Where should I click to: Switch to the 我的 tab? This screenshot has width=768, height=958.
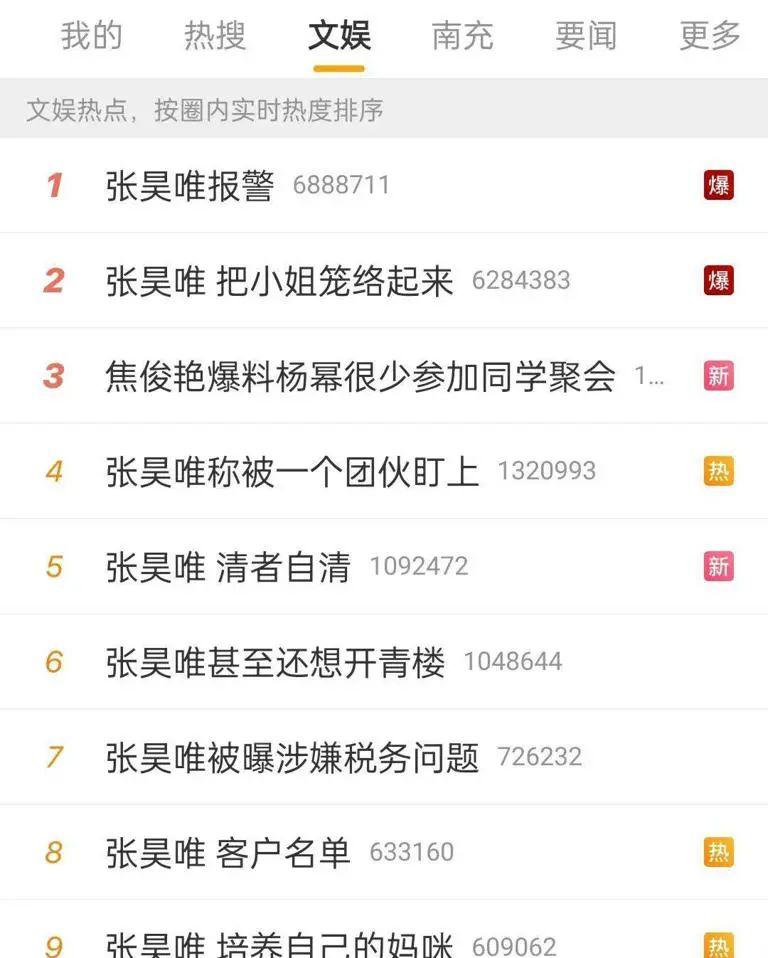pos(91,36)
